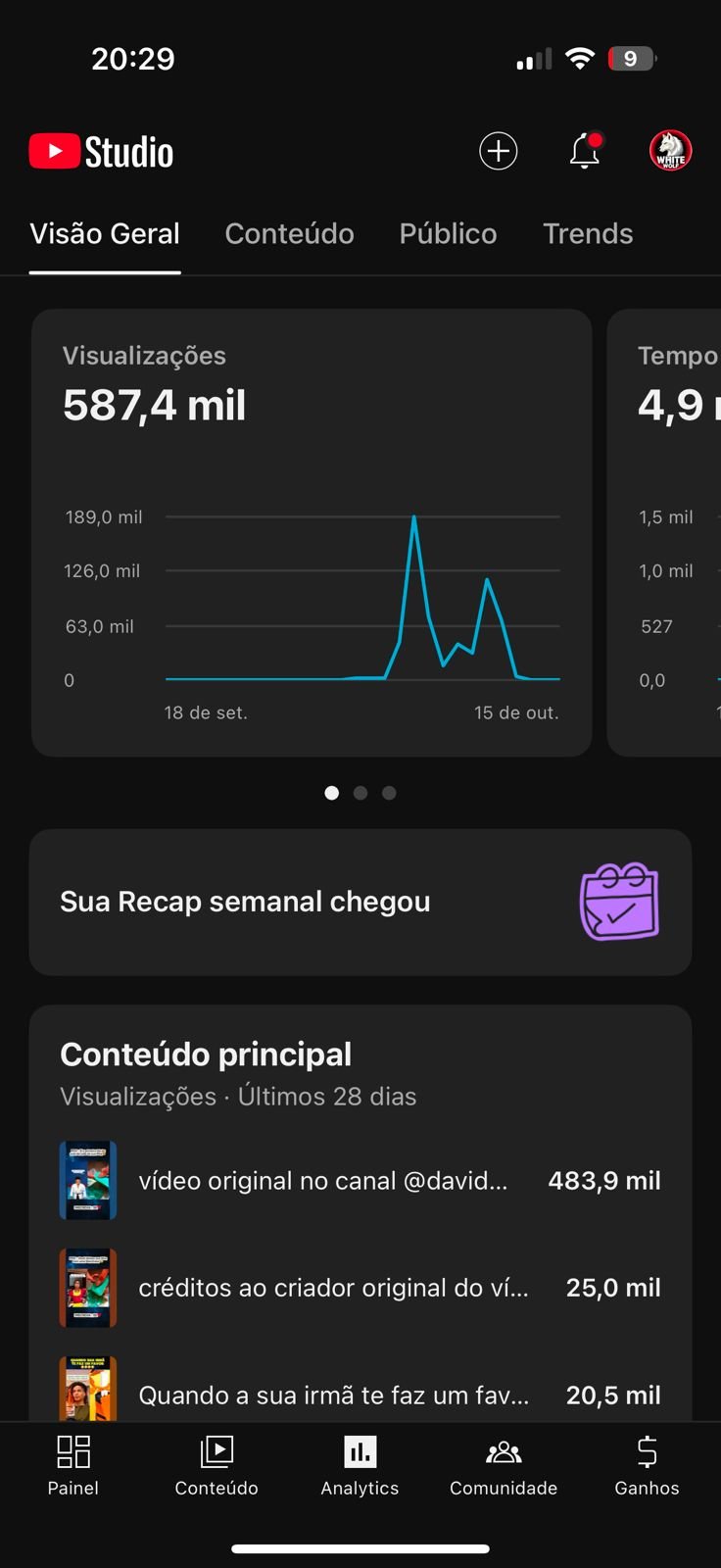The height and width of the screenshot is (1568, 721).
Task: Open the channel profile avatar
Action: (670, 151)
